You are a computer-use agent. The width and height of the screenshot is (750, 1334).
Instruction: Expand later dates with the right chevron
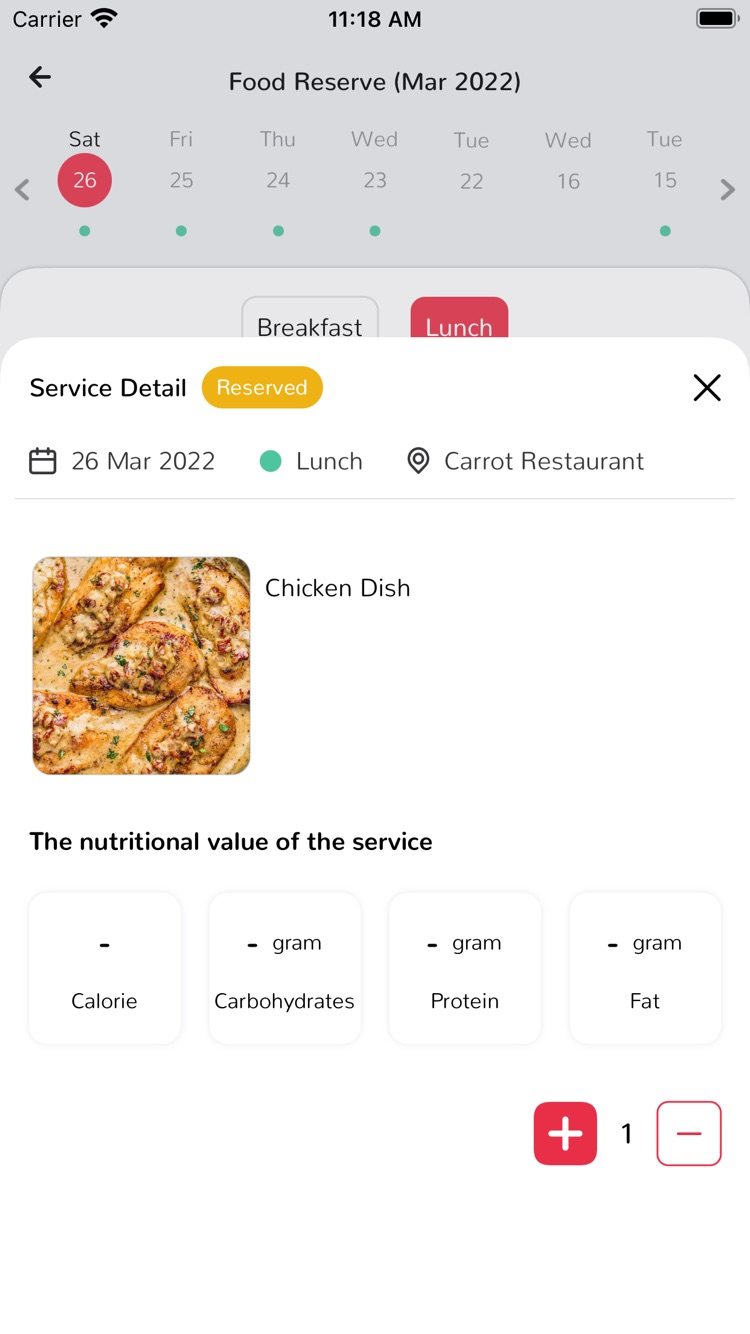tap(728, 190)
